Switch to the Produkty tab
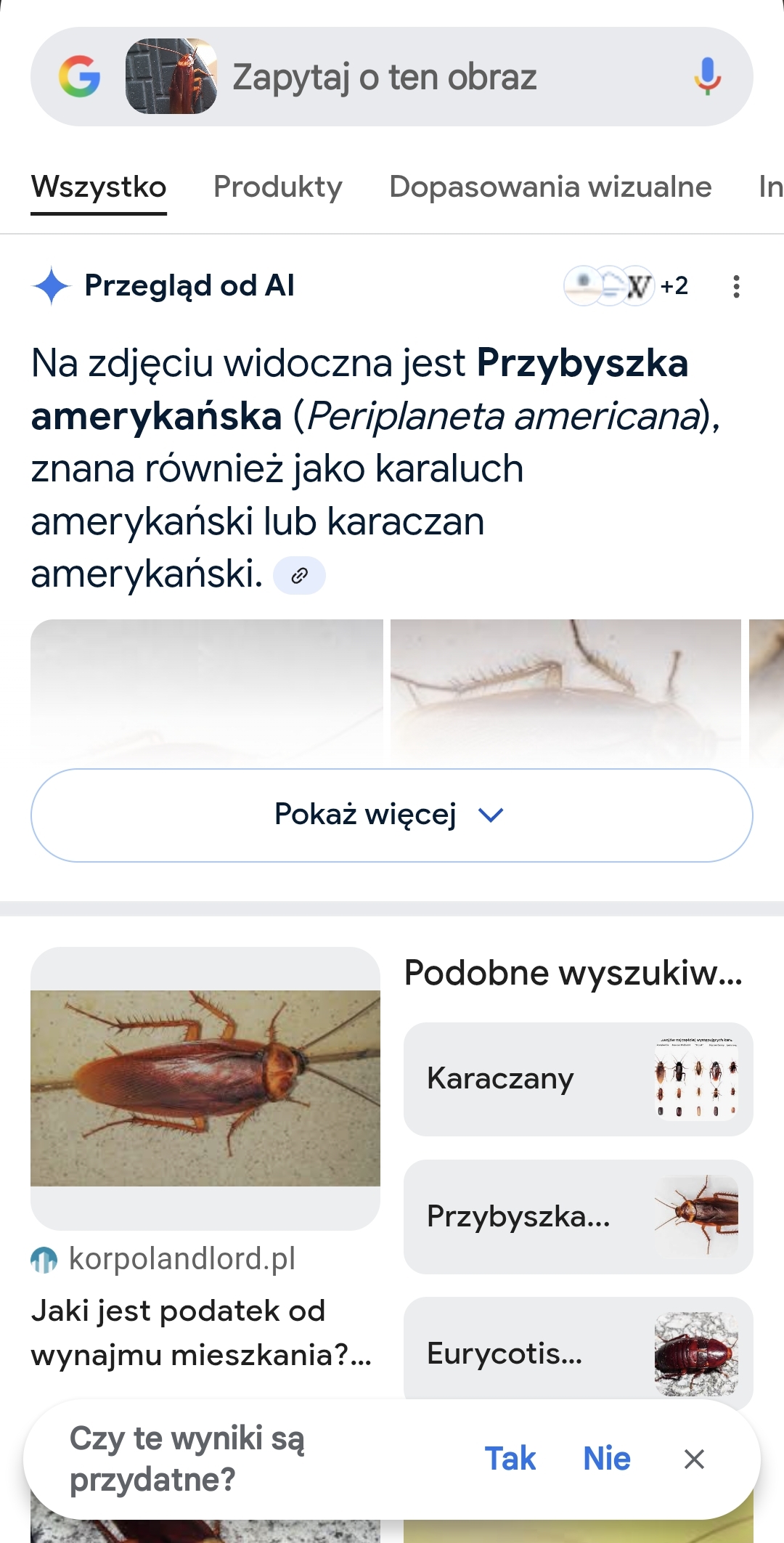The image size is (784, 1543). [277, 187]
